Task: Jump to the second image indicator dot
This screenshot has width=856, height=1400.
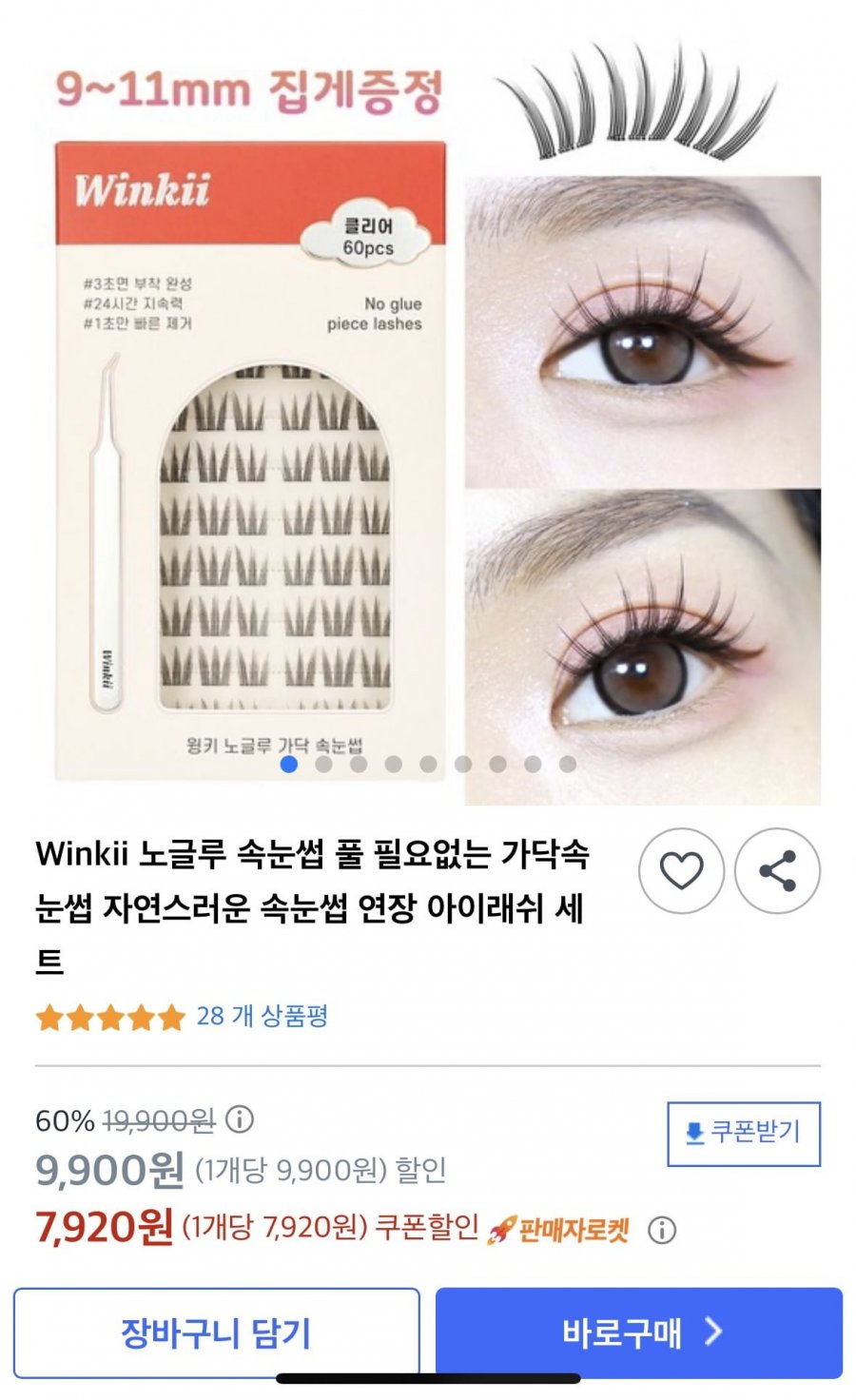Action: click(x=324, y=764)
